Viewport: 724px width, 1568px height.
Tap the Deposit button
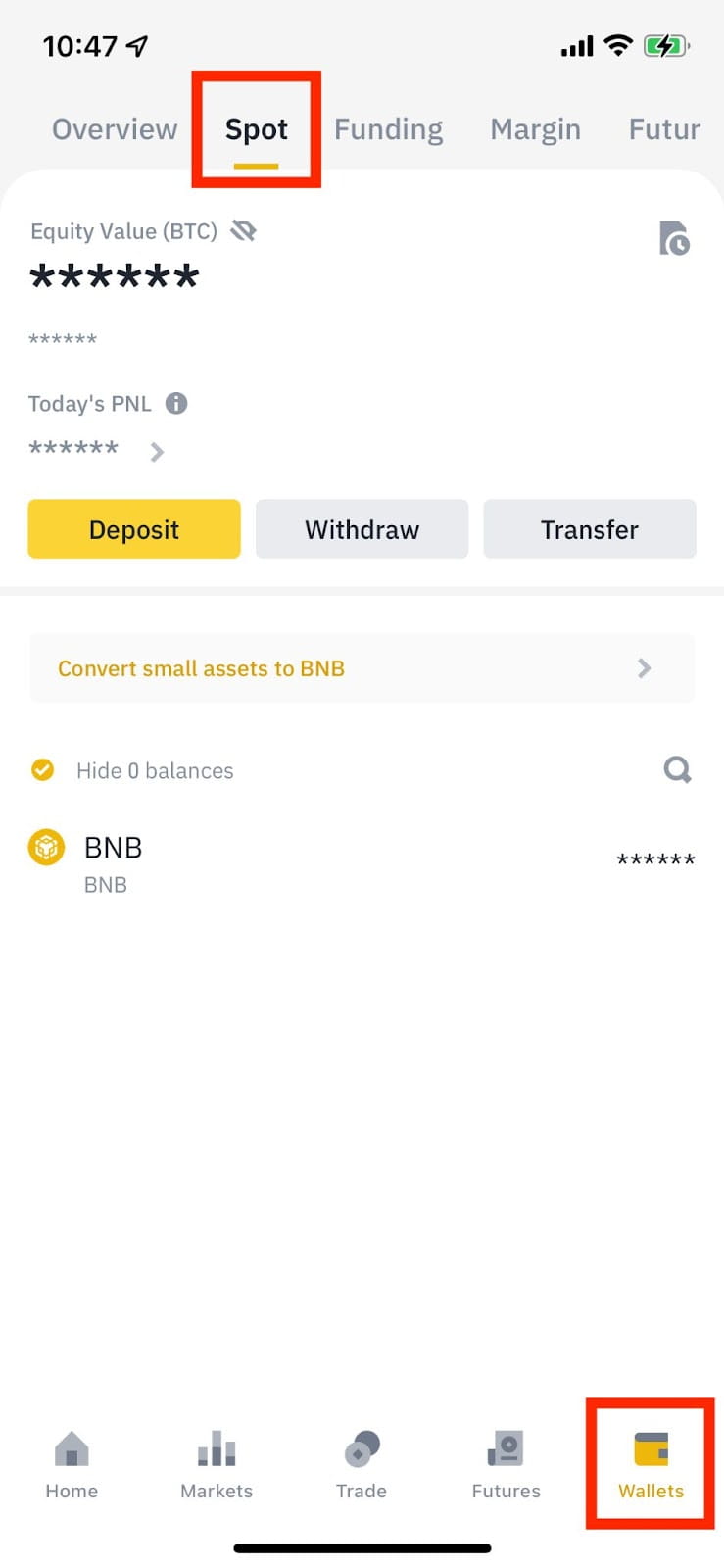(134, 529)
